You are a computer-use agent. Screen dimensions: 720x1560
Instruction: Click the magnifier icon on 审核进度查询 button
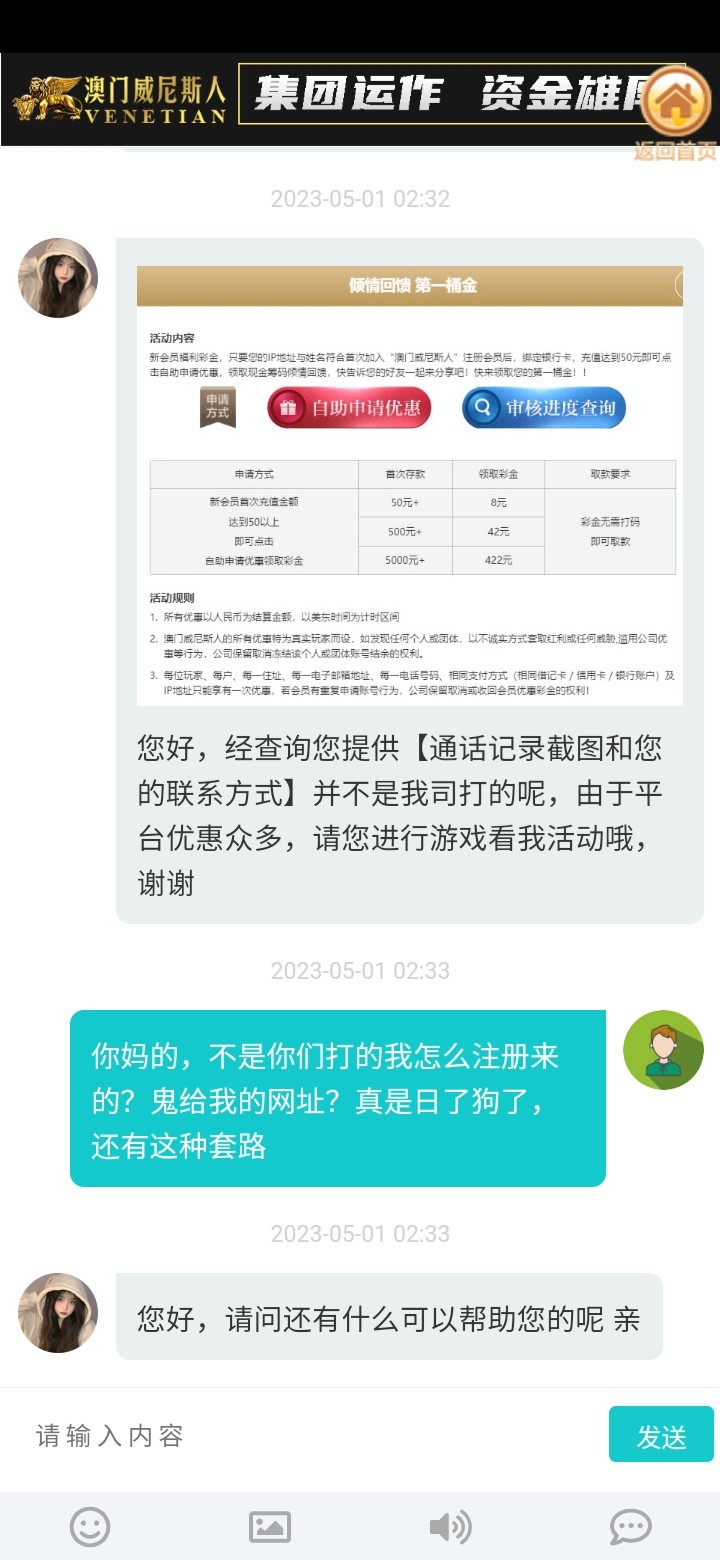481,408
